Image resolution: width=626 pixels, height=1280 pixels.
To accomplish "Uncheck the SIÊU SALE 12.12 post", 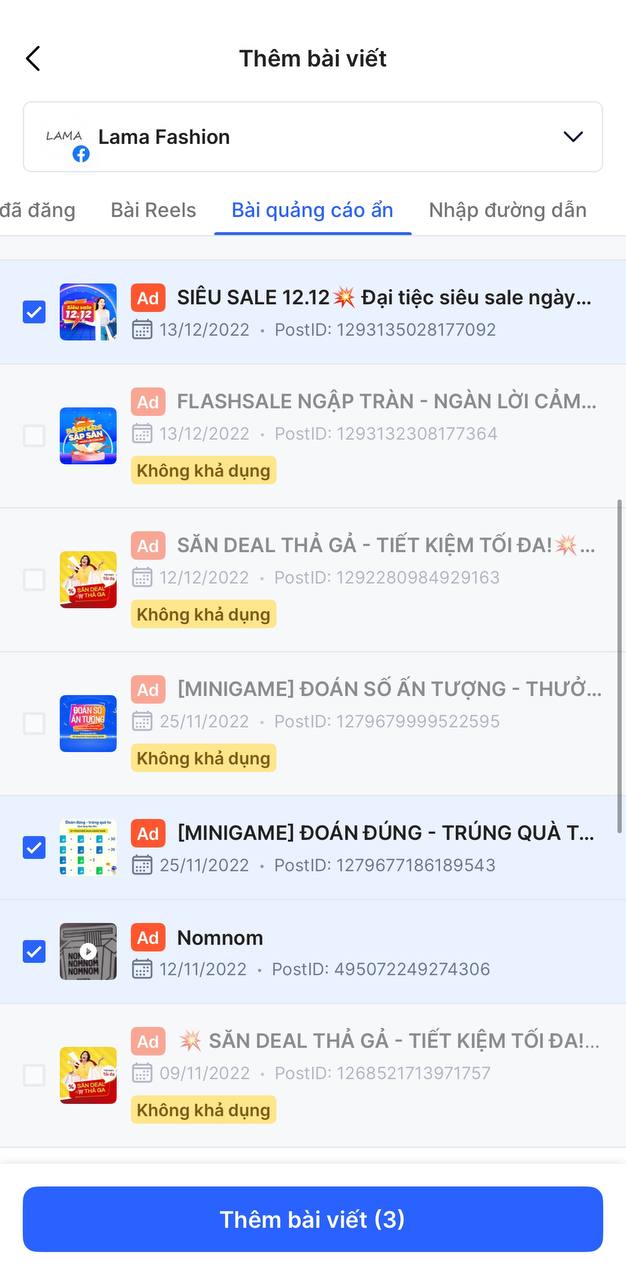I will point(34,312).
